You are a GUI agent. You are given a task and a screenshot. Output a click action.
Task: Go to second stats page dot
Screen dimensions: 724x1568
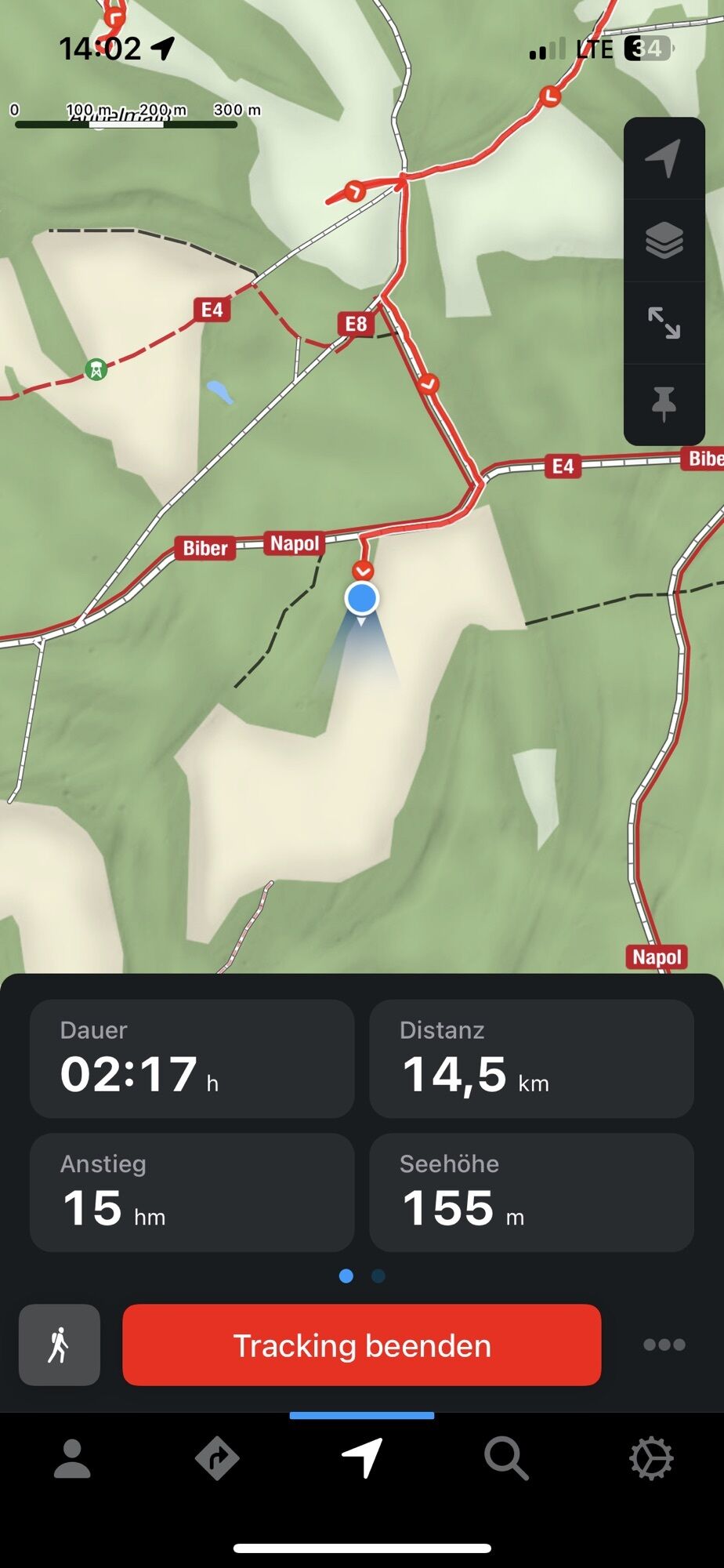pos(378,1276)
